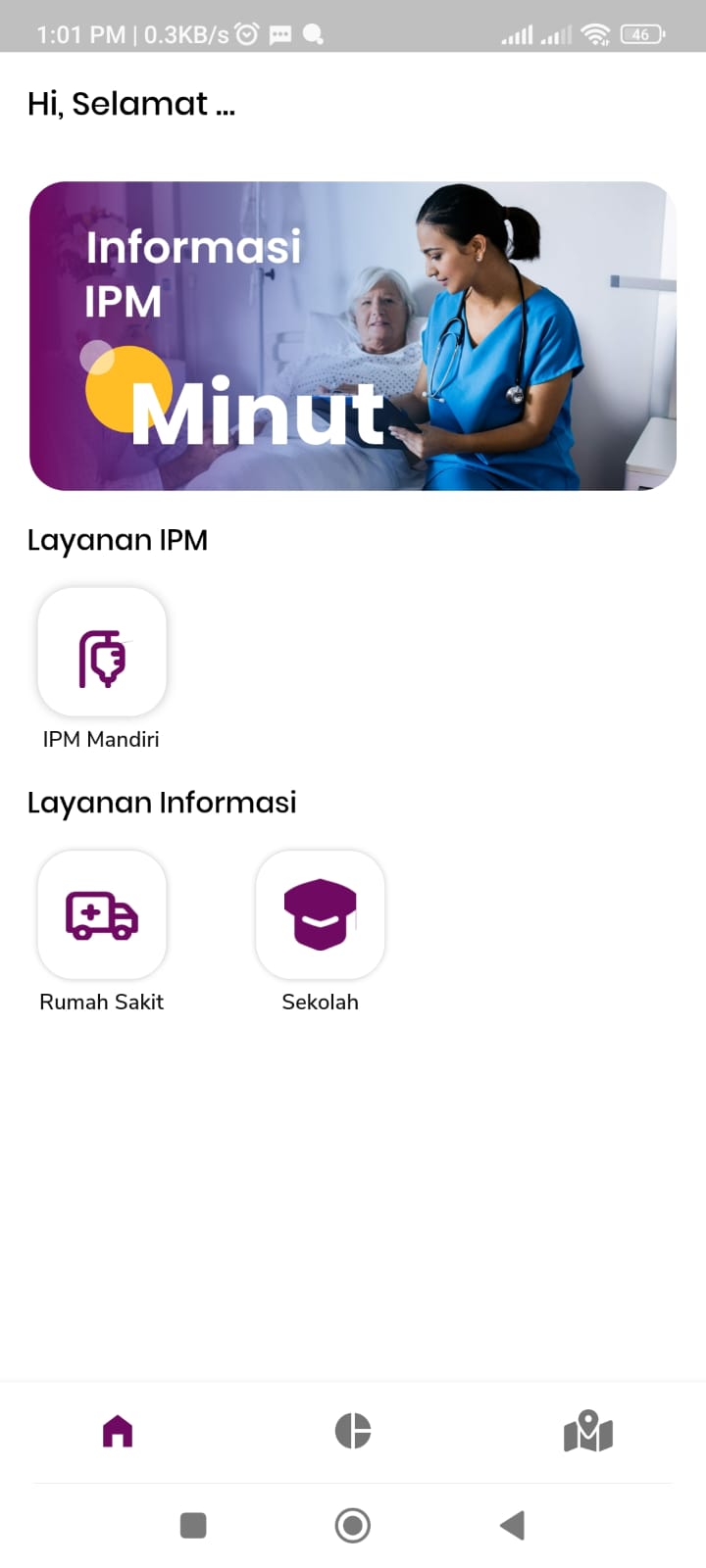706x1568 pixels.
Task: Select the IPM Mandiri label text
Action: coord(101,739)
